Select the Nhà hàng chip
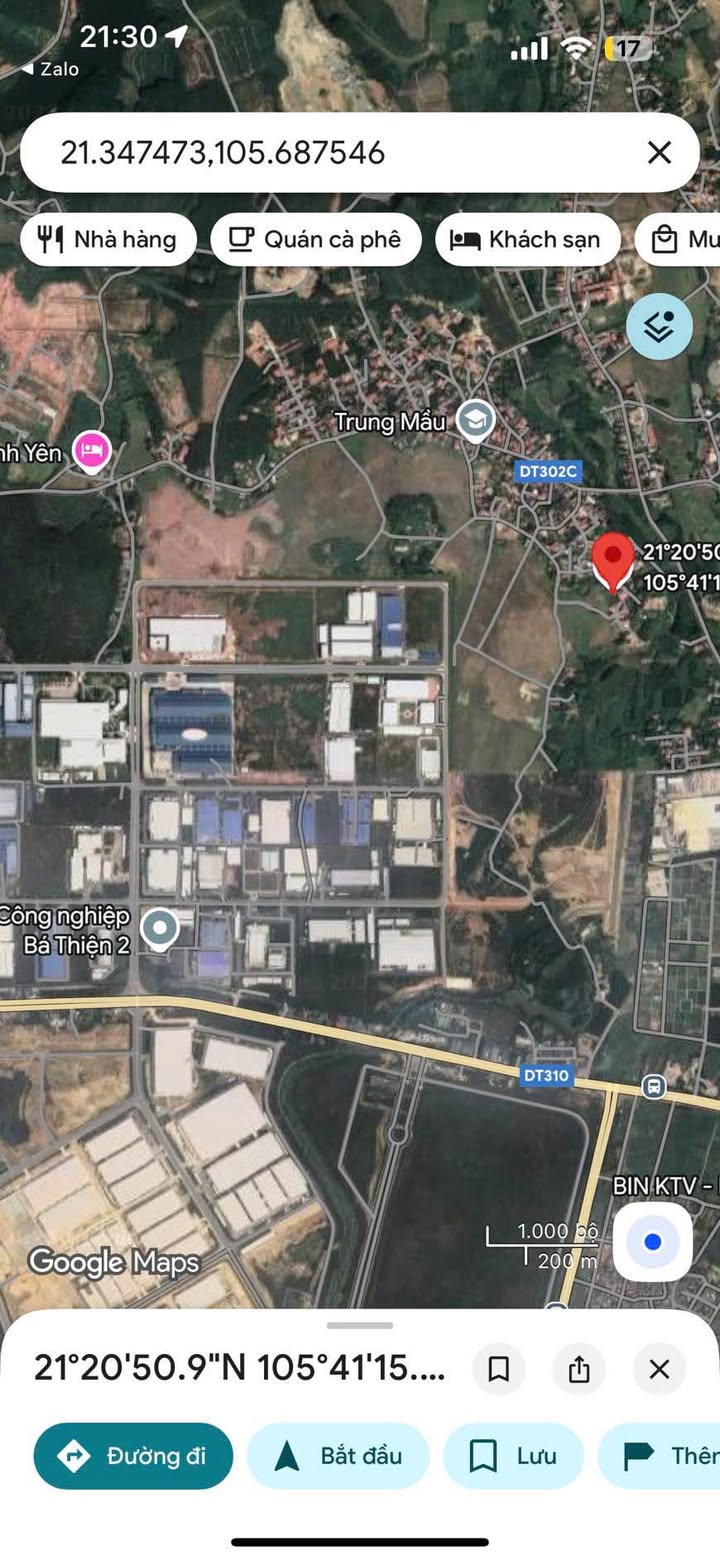 (107, 239)
